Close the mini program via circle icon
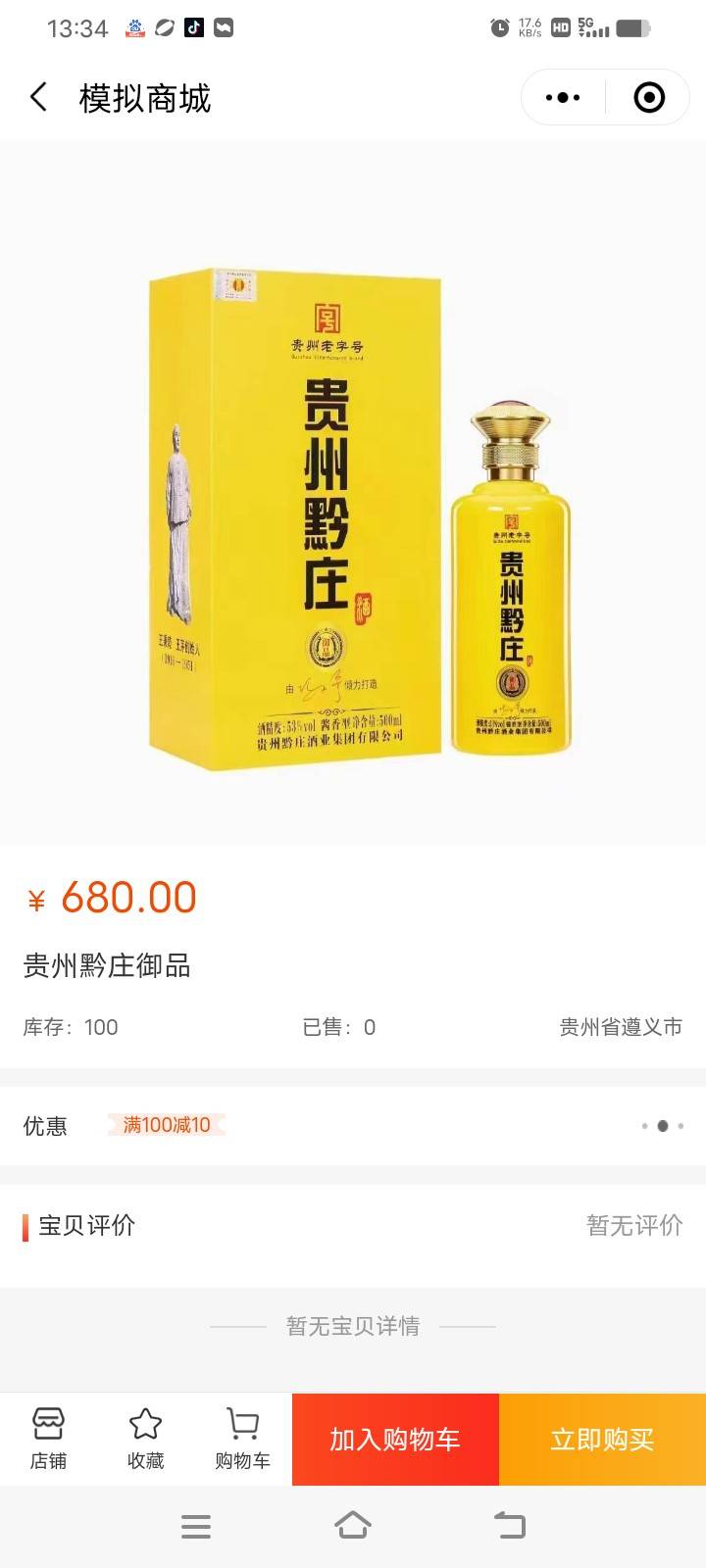 click(649, 97)
